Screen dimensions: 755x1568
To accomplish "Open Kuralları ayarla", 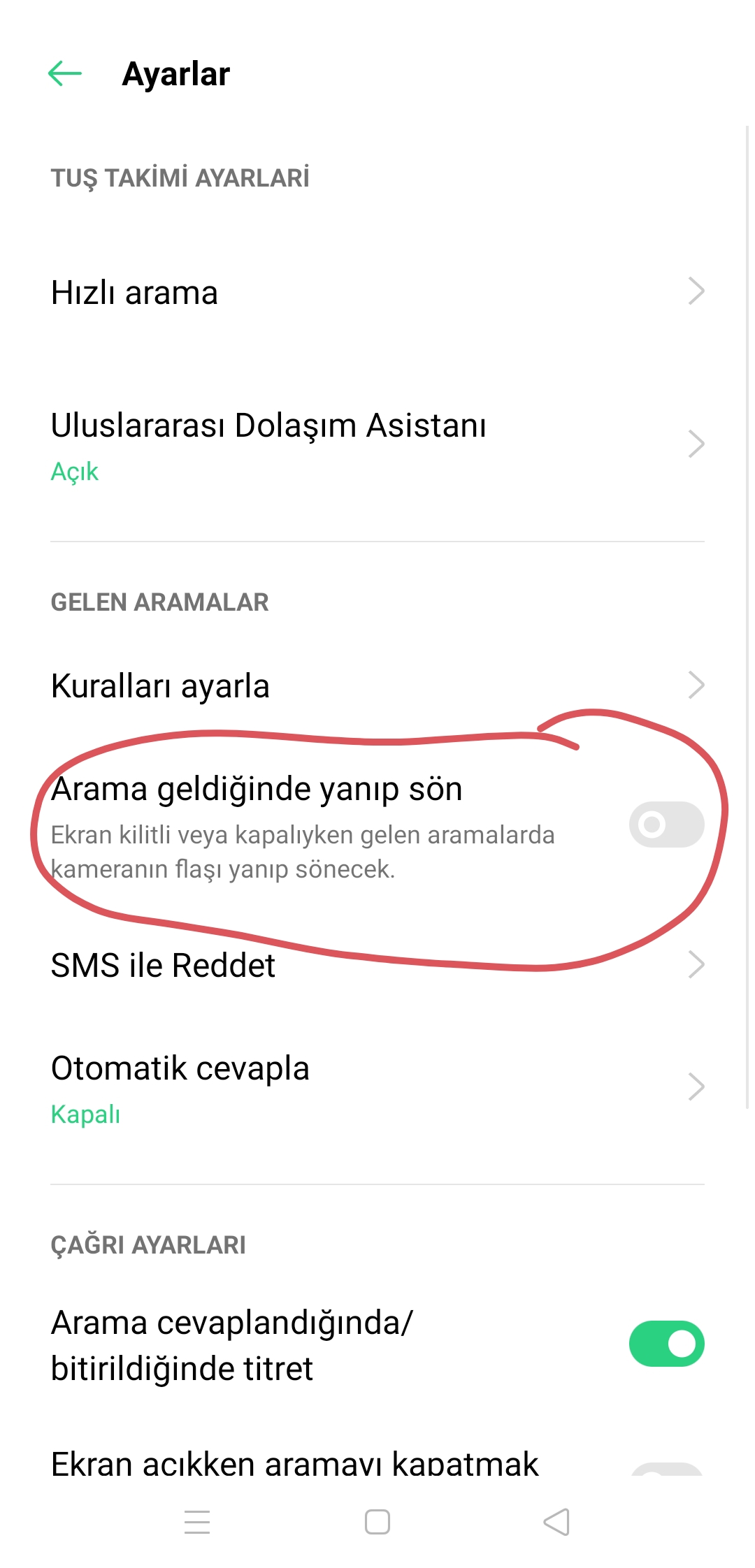I will pos(377,685).
